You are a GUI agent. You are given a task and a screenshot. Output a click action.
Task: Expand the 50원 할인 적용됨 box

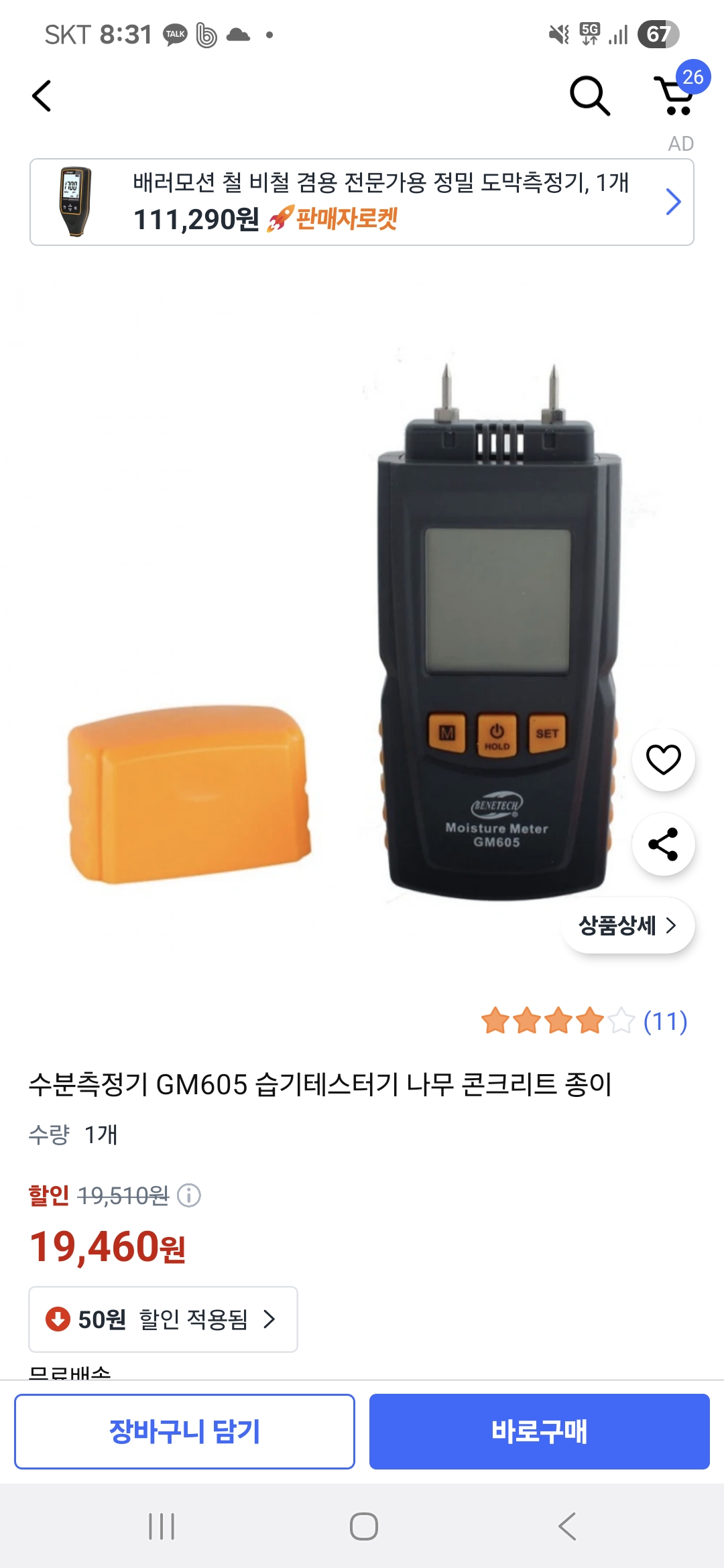163,1319
